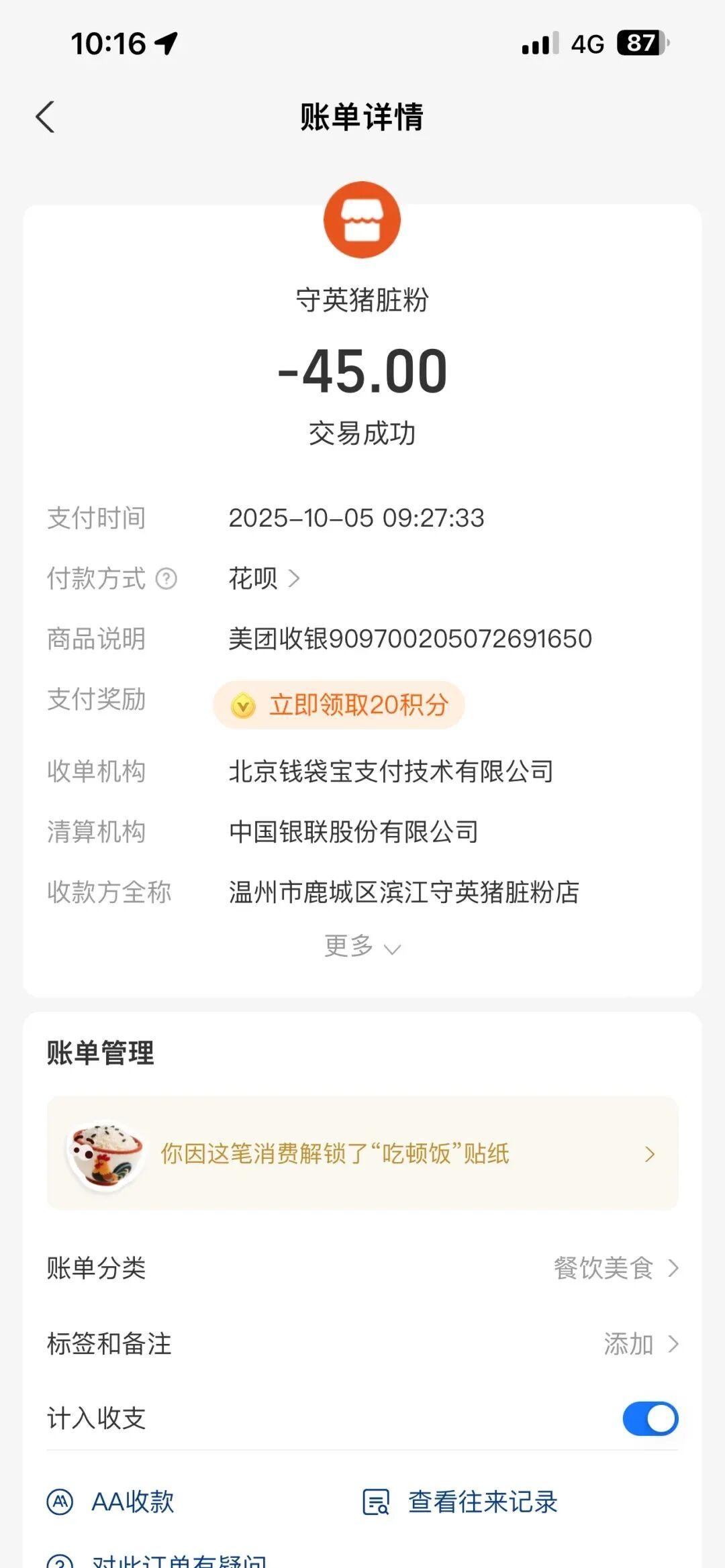The image size is (725, 1568).
Task: Open the "吃顿饭" sticker banner
Action: click(x=362, y=1153)
